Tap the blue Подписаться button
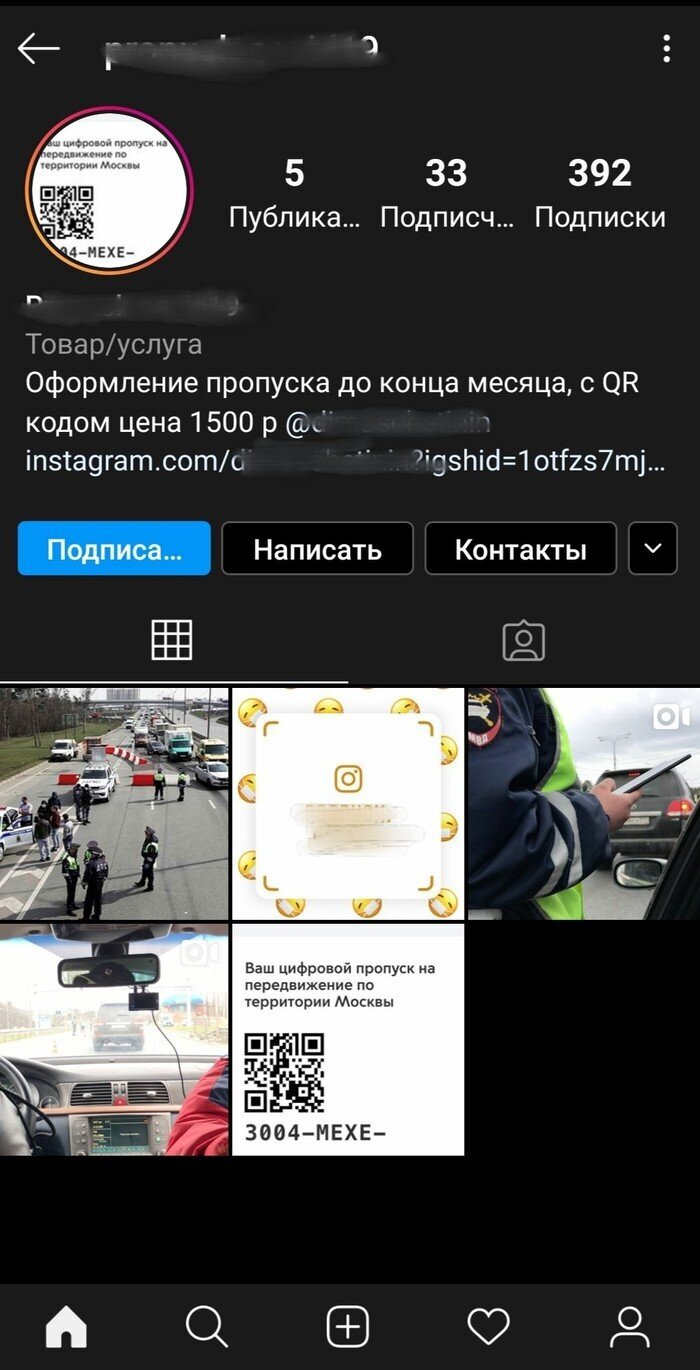The image size is (700, 1370). pos(114,548)
